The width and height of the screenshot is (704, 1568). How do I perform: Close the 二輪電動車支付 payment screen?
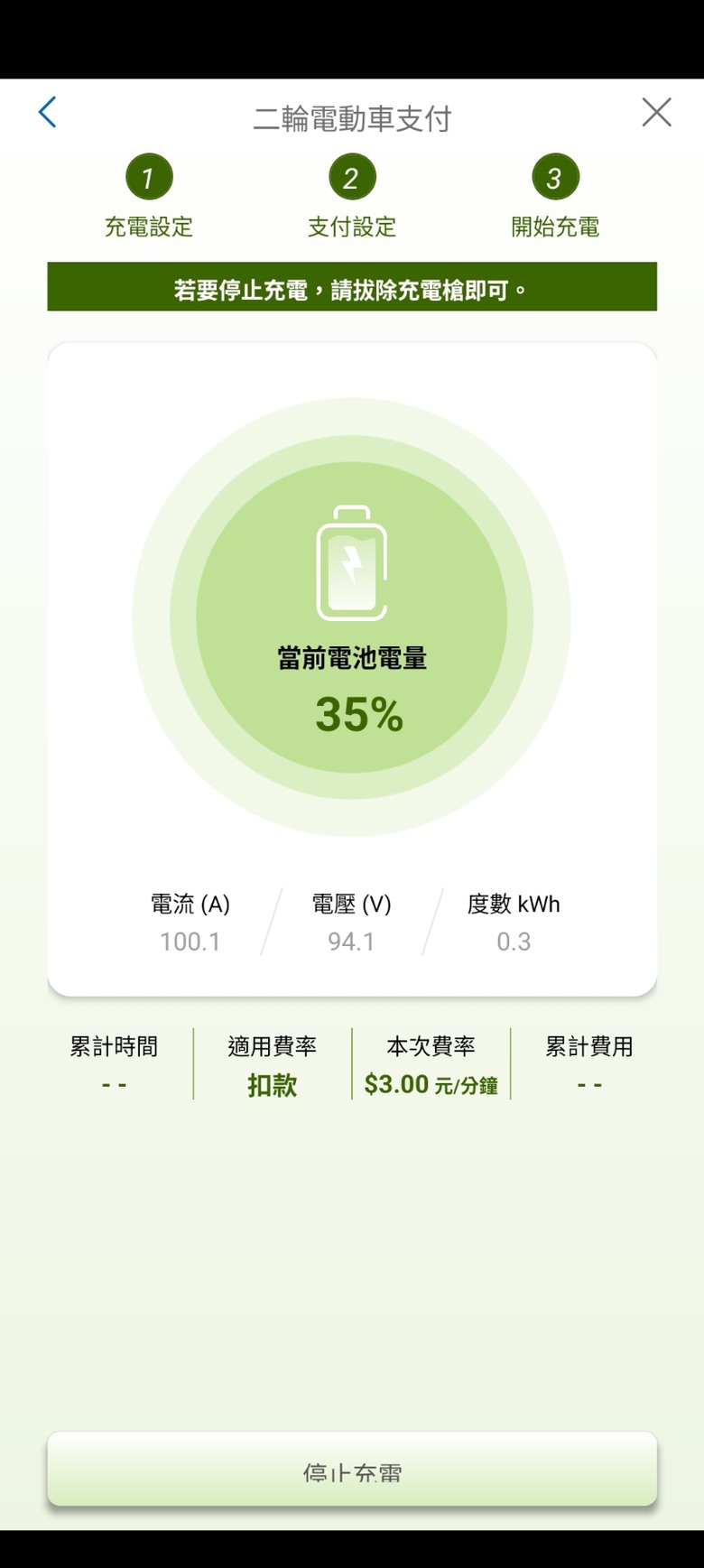[x=656, y=113]
